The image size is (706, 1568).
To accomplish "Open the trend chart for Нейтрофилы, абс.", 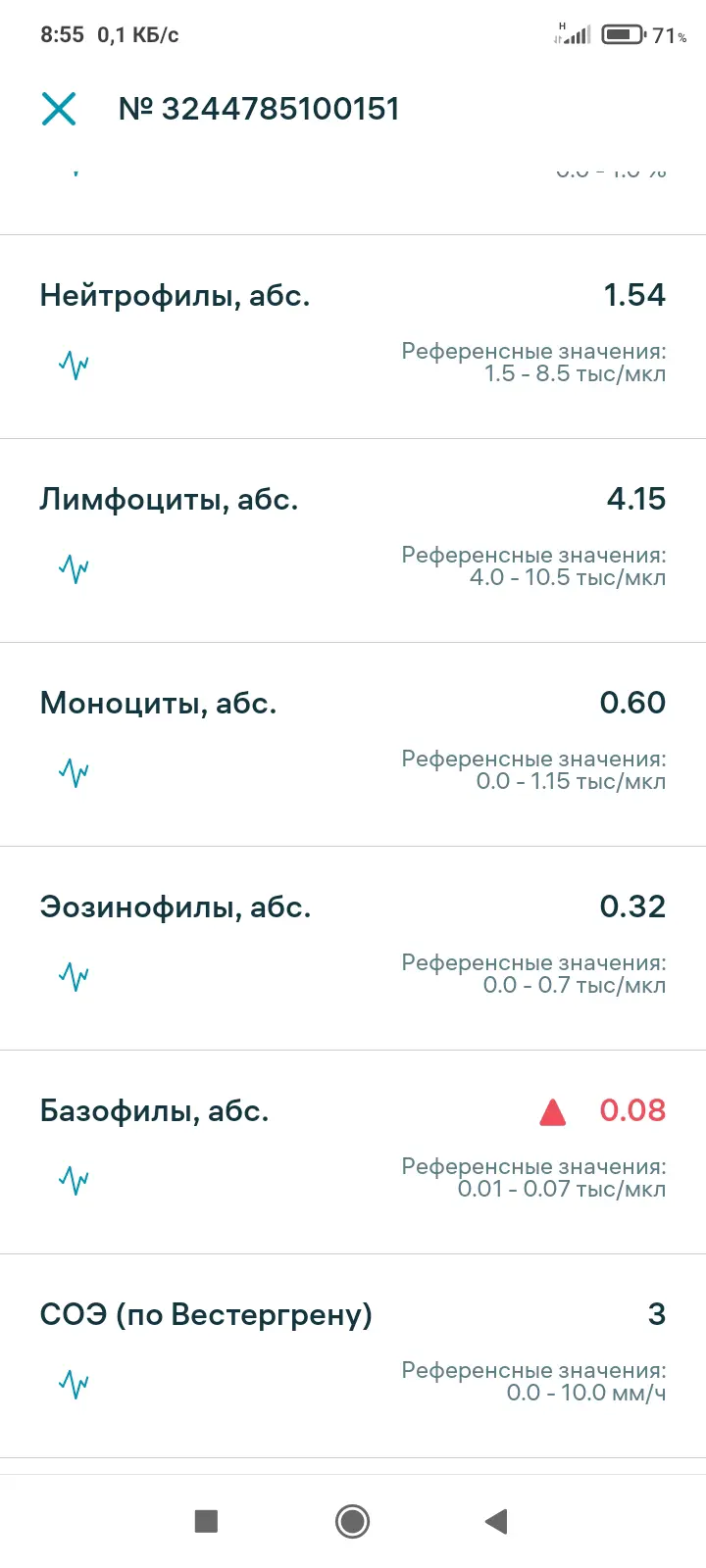I will click(x=74, y=365).
